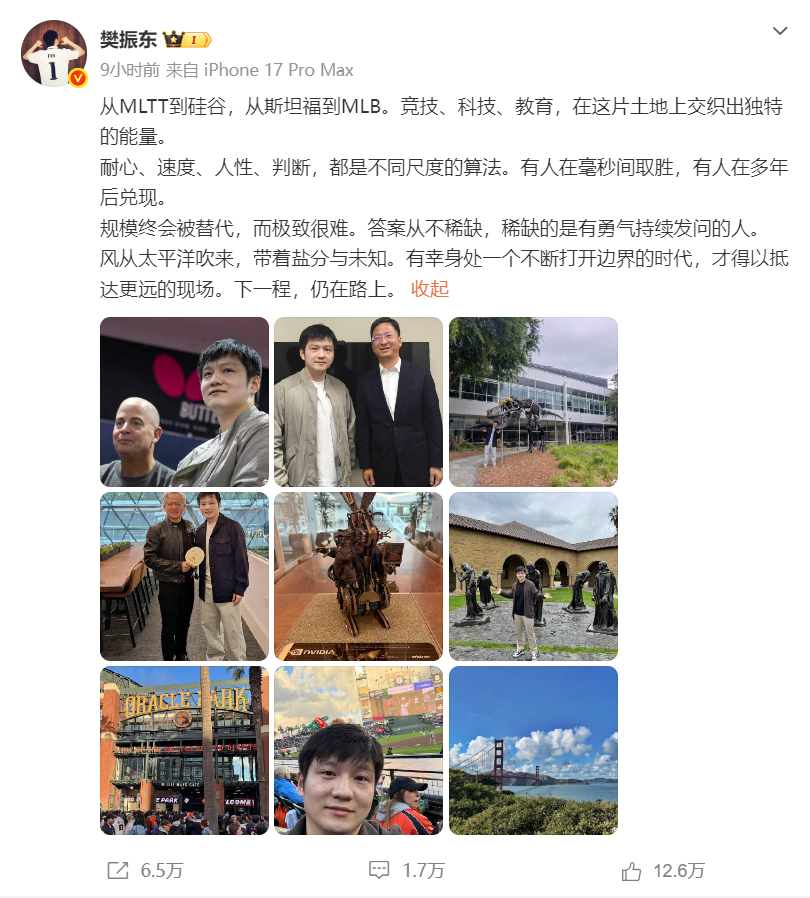Open the Golden Gate Bridge photo
810x898 pixels.
pyautogui.click(x=533, y=750)
